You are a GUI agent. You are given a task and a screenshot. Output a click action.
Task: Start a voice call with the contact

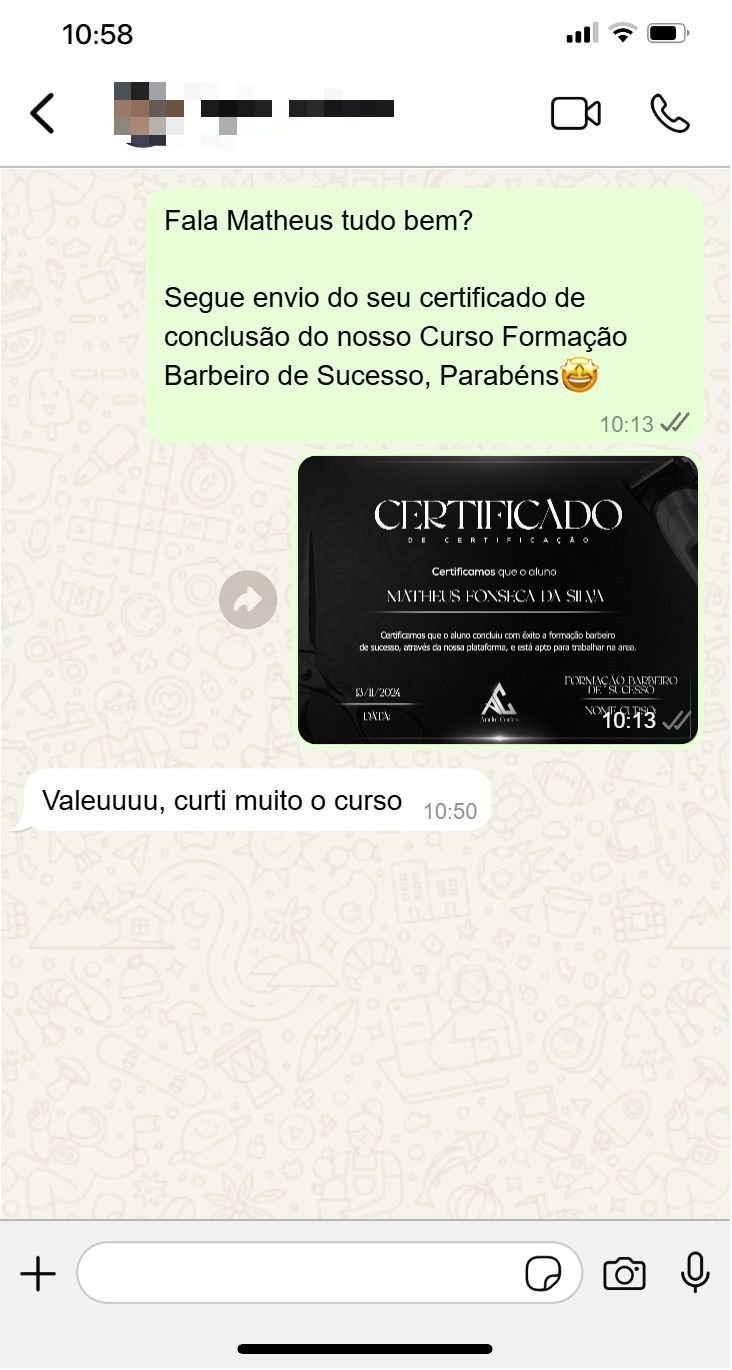[x=671, y=113]
